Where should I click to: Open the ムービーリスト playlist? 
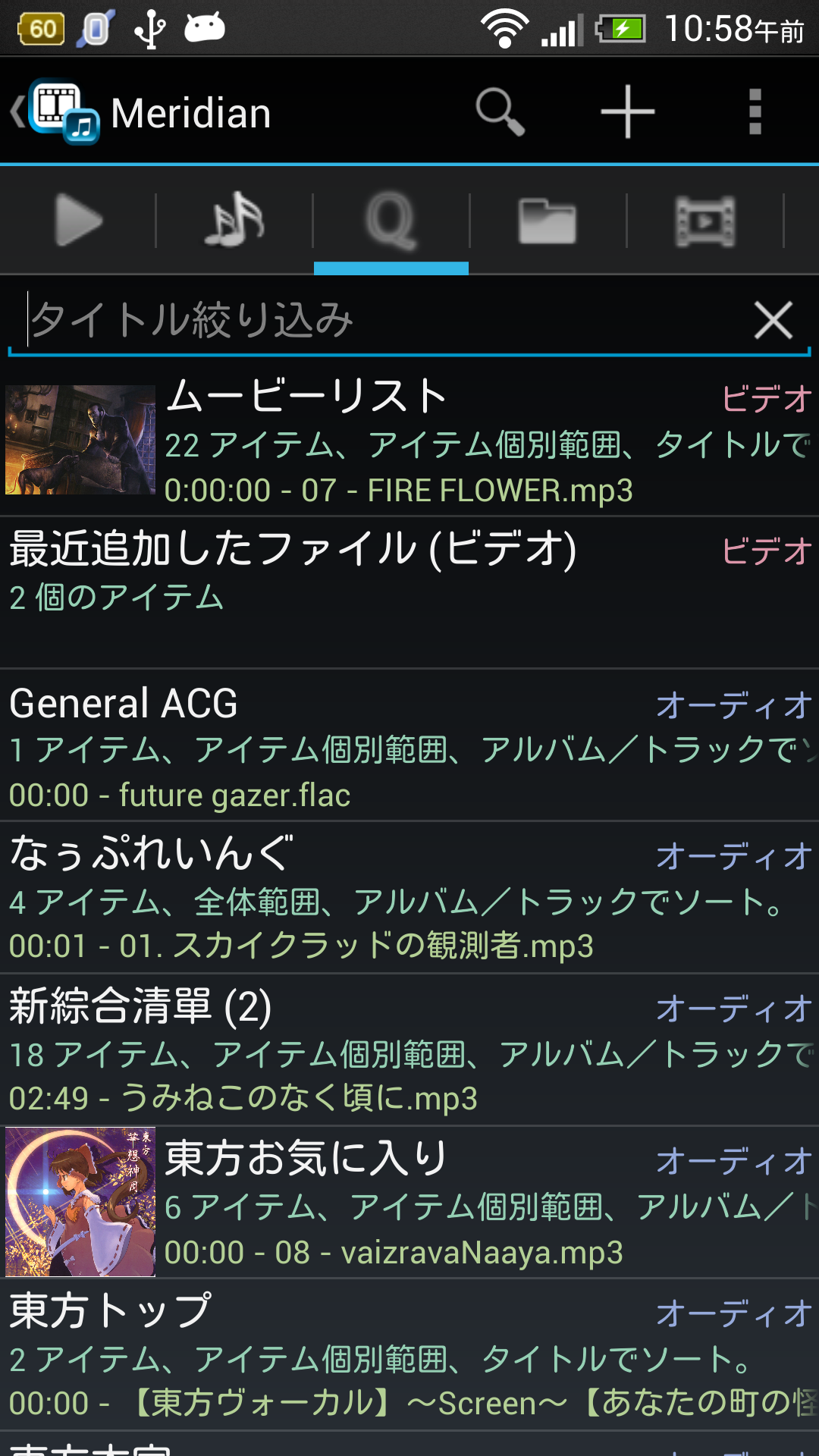coord(409,441)
